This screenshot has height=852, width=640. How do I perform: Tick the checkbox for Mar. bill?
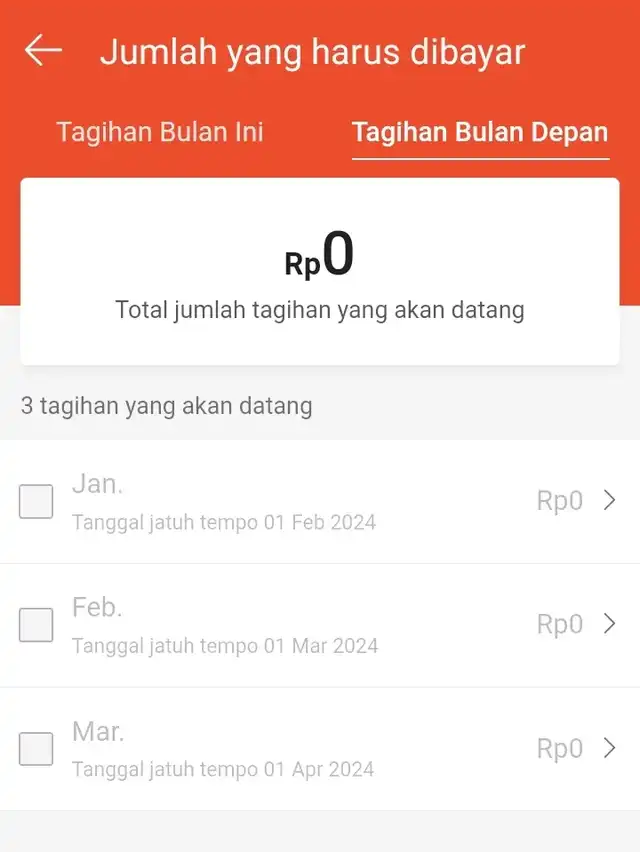36,749
